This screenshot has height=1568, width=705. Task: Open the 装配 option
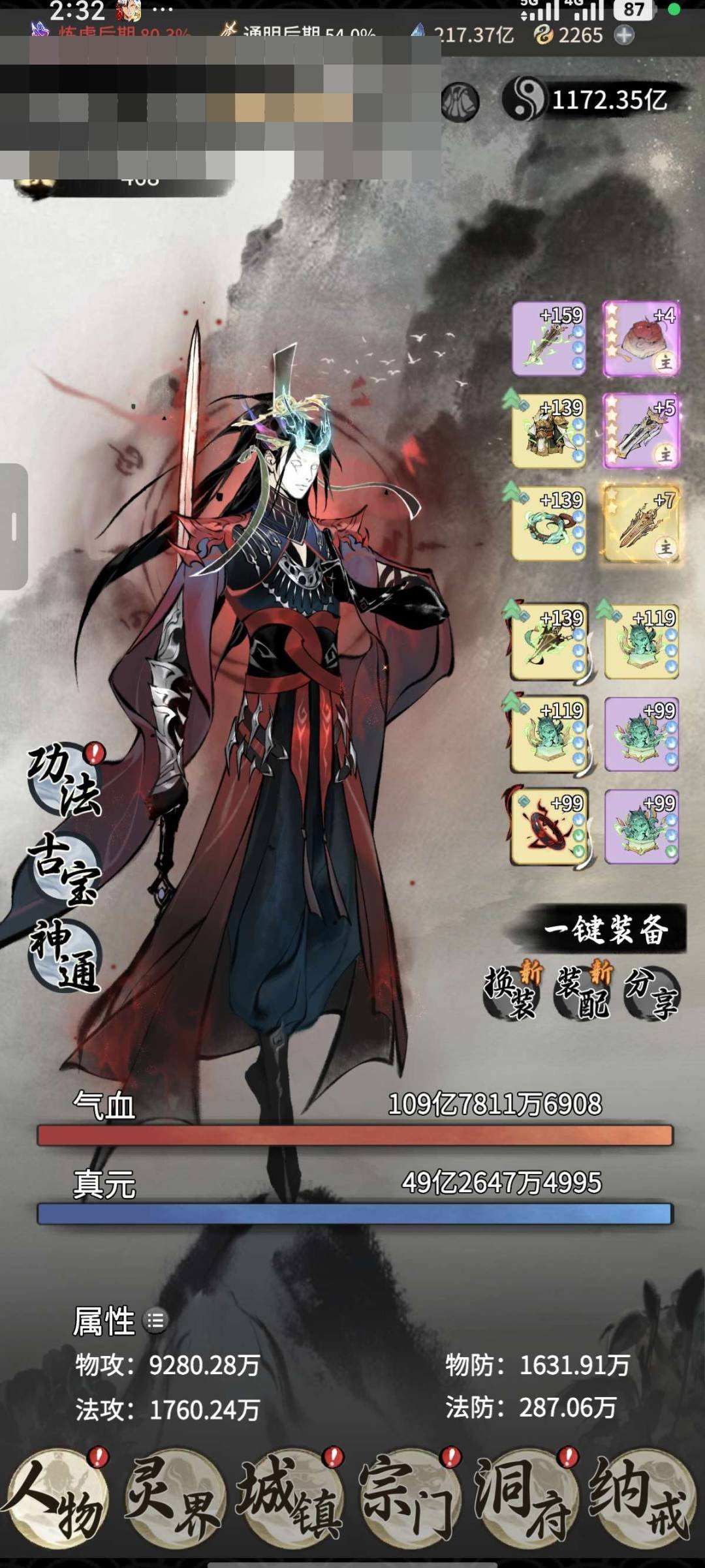[584, 990]
